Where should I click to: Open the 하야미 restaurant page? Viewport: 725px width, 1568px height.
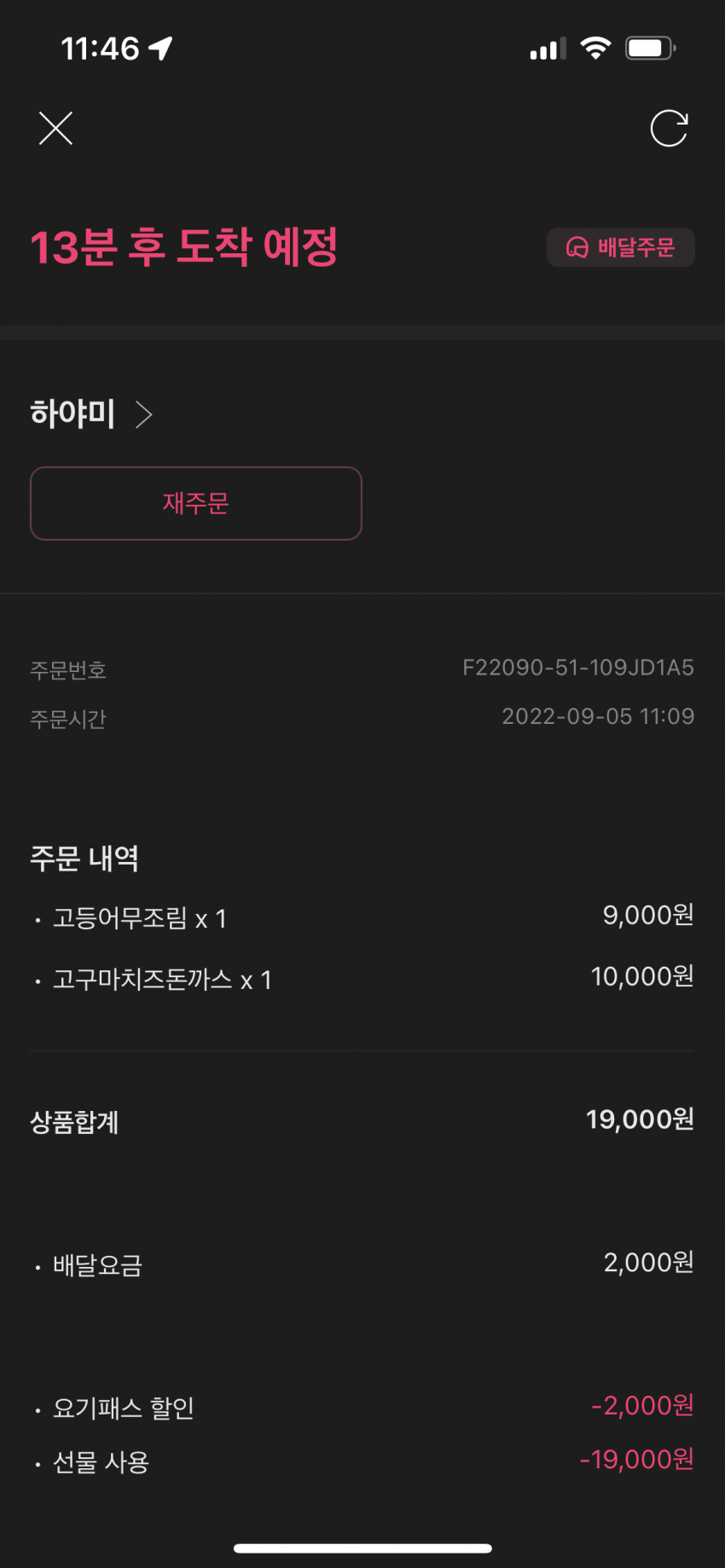pyautogui.click(x=91, y=414)
